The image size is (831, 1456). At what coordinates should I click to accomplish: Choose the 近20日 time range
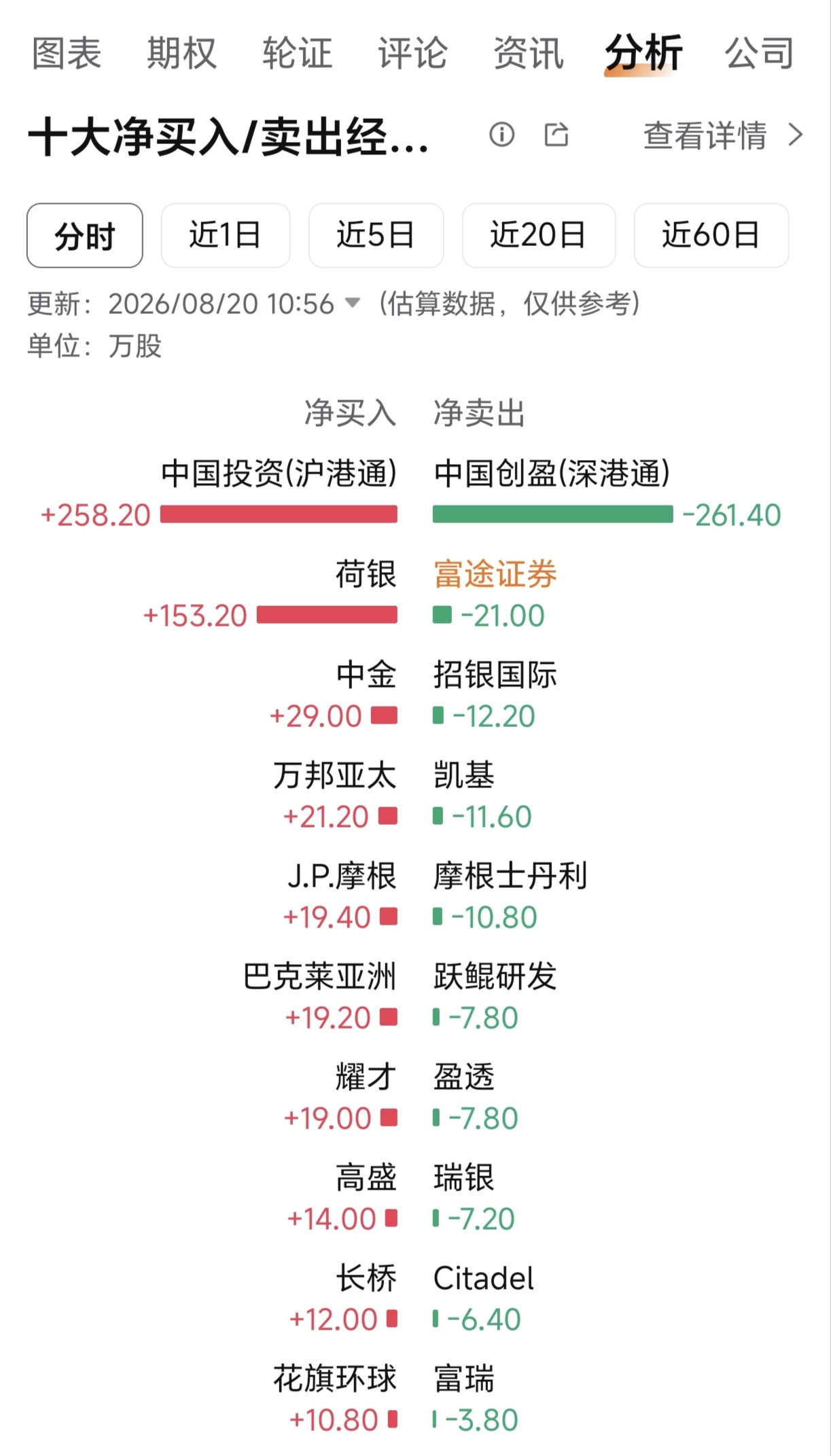click(x=539, y=236)
